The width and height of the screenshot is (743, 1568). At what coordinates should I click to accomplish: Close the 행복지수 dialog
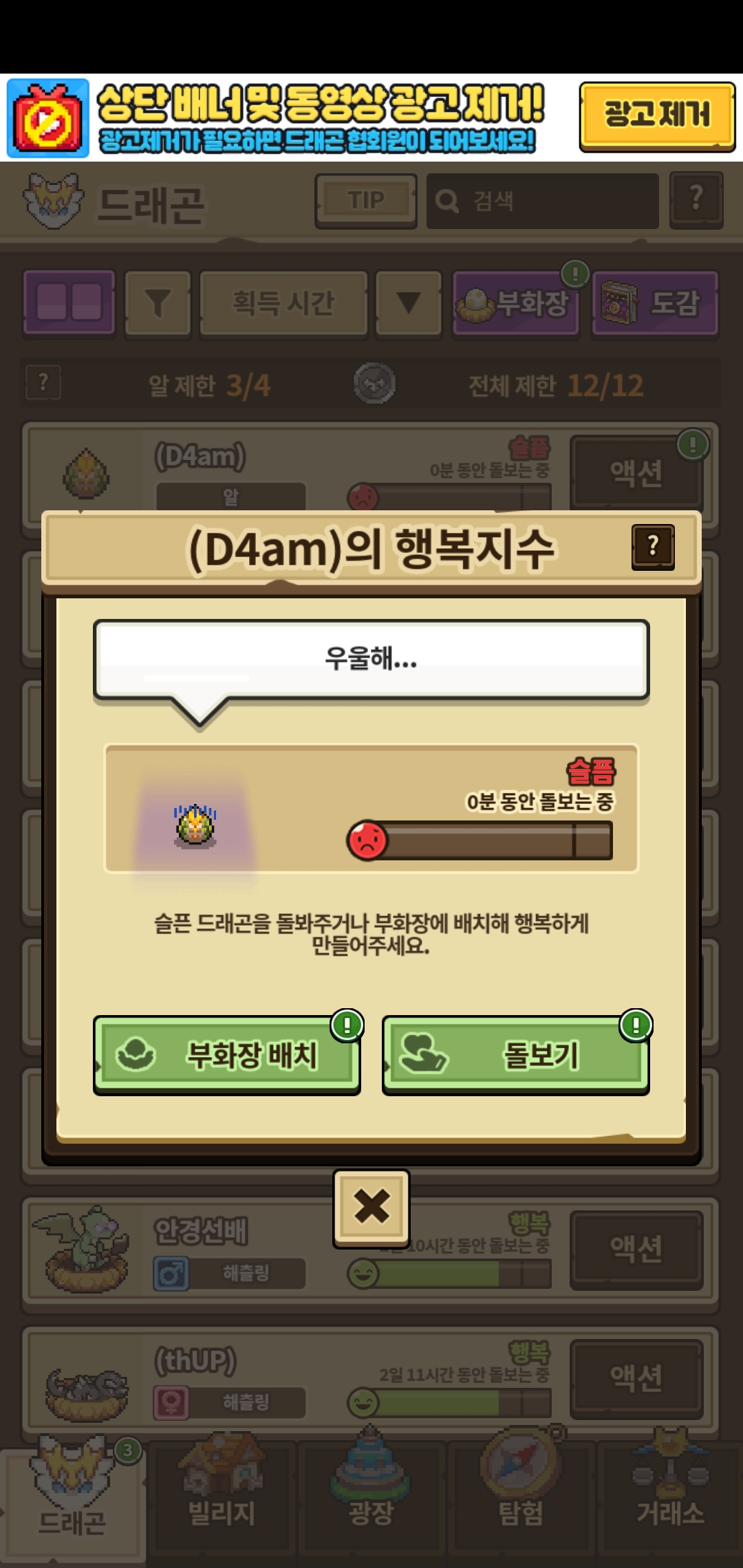point(371,1208)
